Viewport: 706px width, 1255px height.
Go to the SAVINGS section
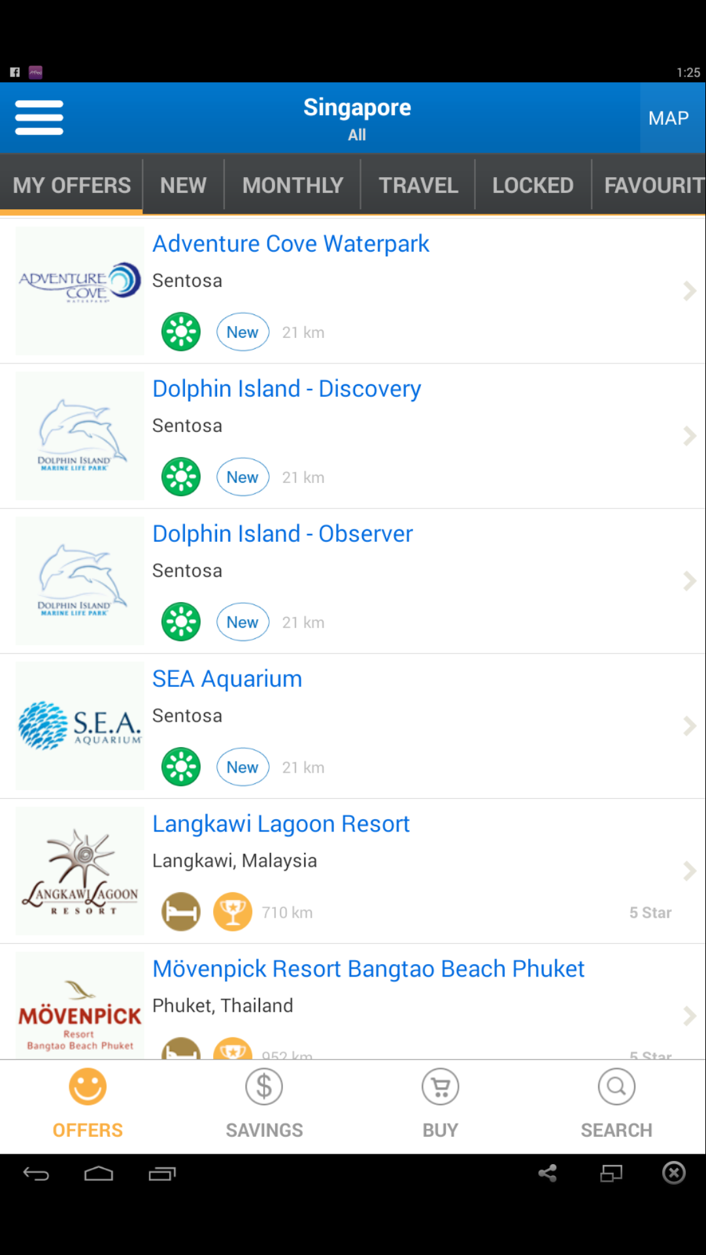click(x=264, y=1107)
